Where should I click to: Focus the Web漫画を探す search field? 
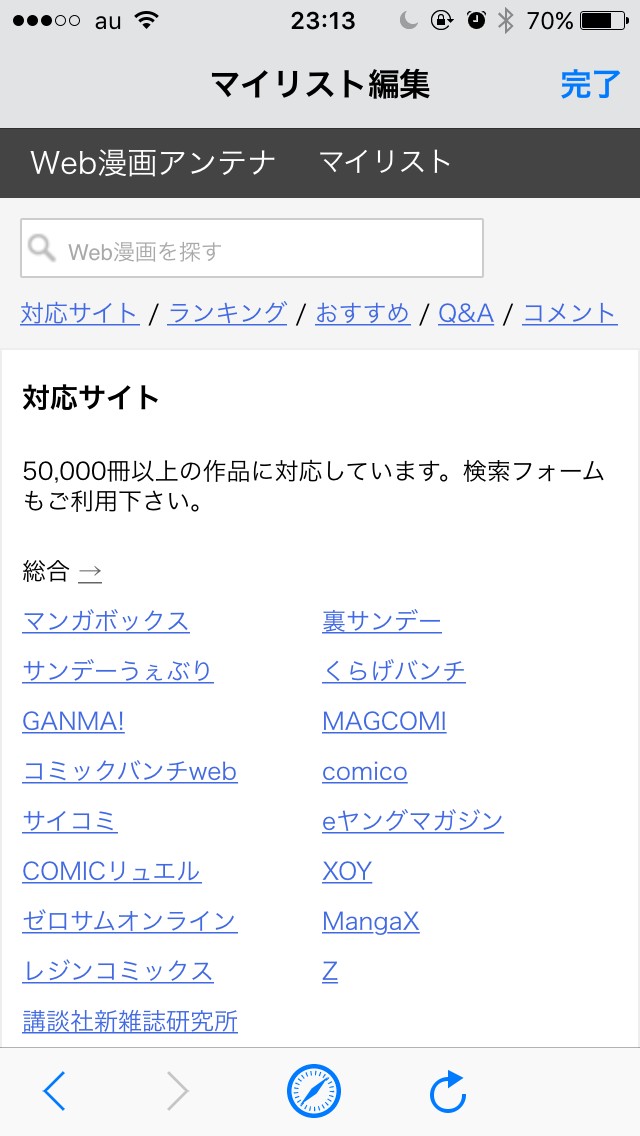(x=252, y=248)
